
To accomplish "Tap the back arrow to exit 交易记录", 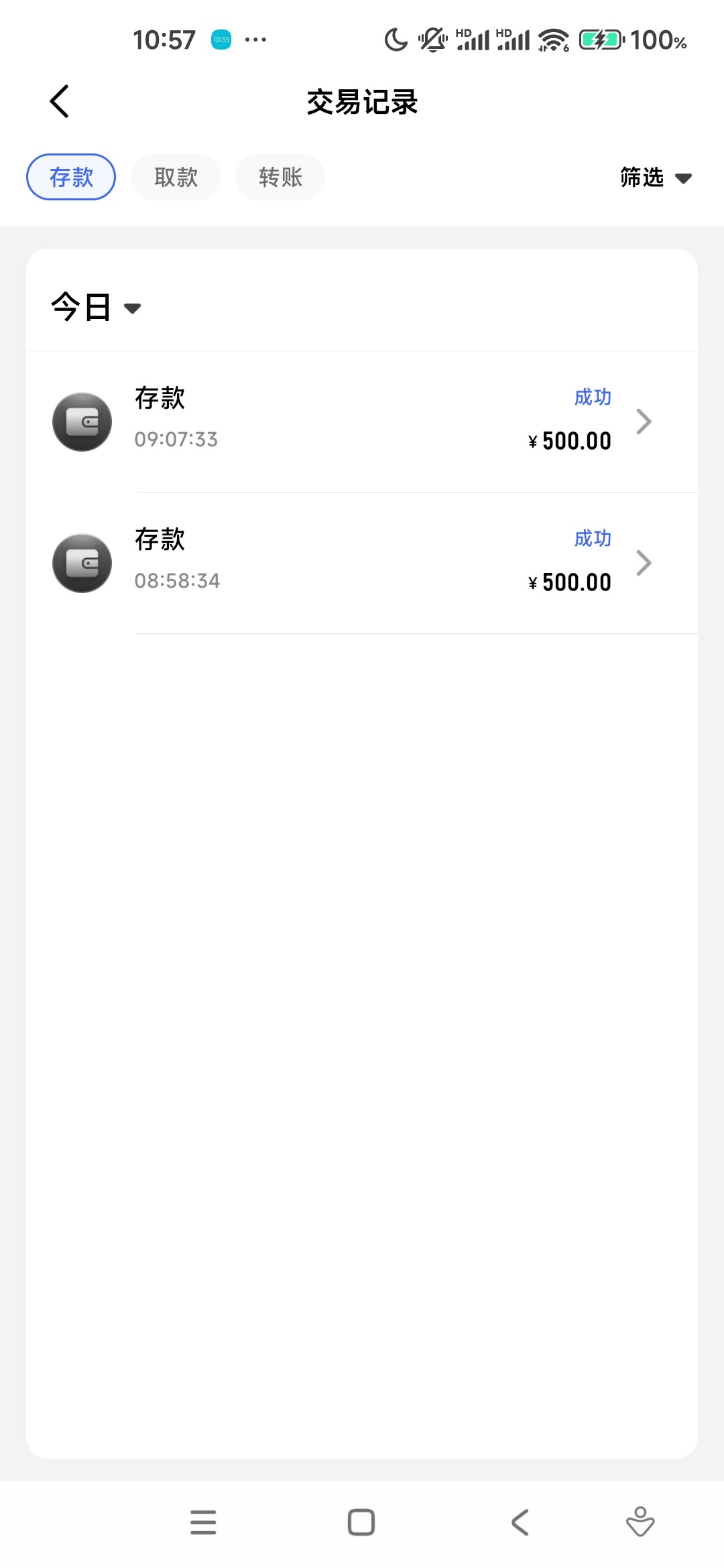I will (x=59, y=101).
